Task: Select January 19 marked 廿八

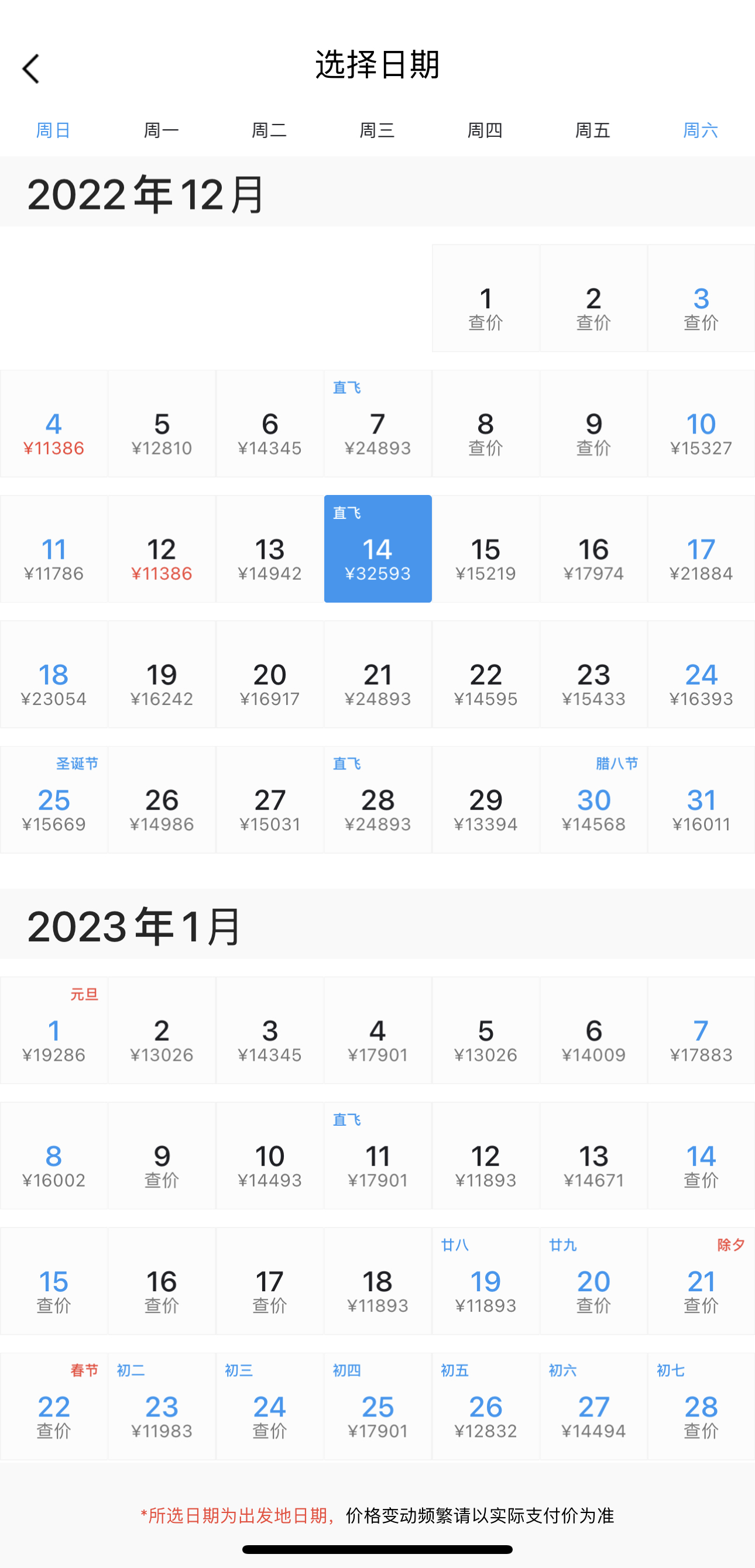Action: click(485, 1284)
